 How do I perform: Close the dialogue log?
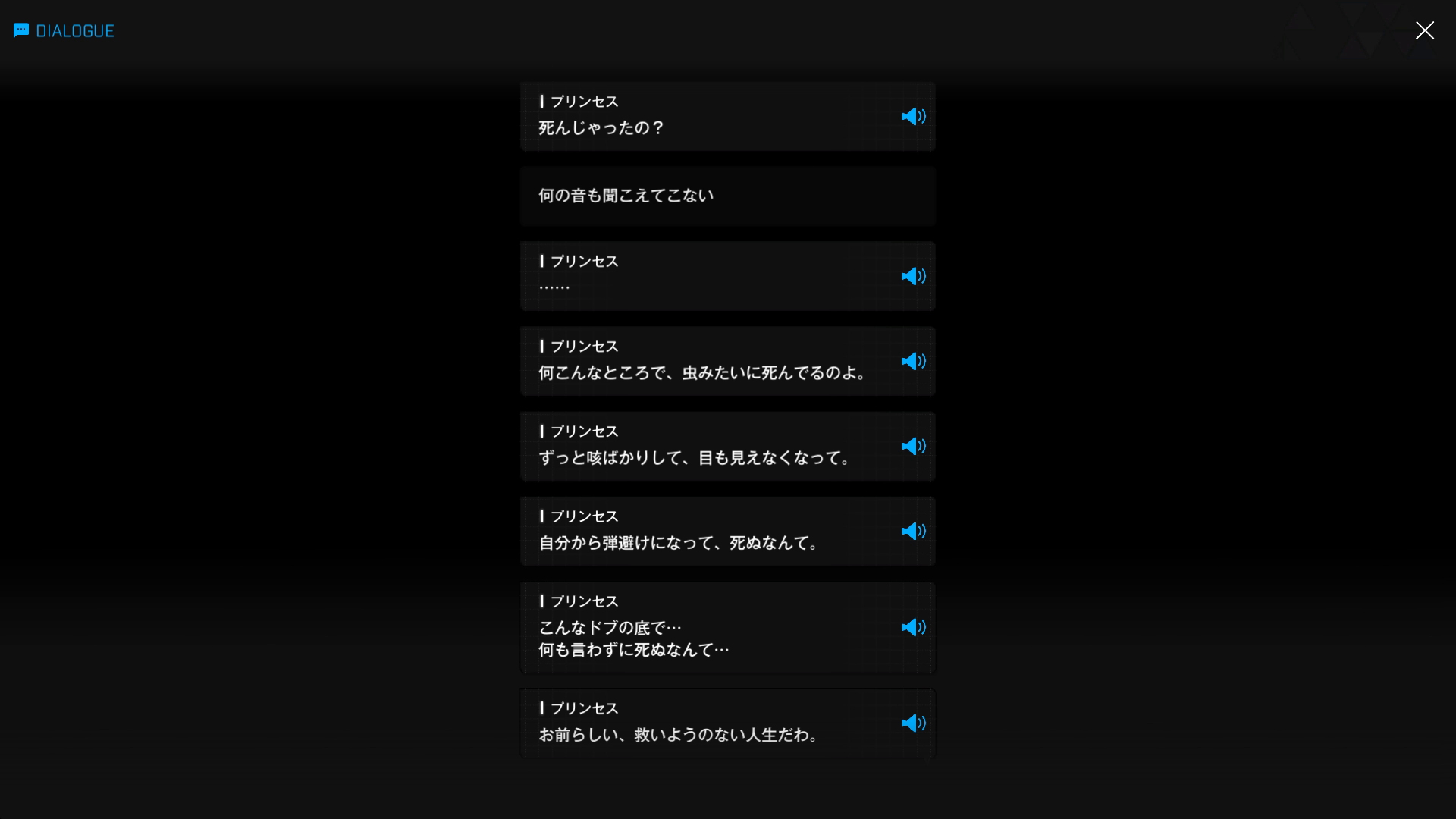point(1424,30)
